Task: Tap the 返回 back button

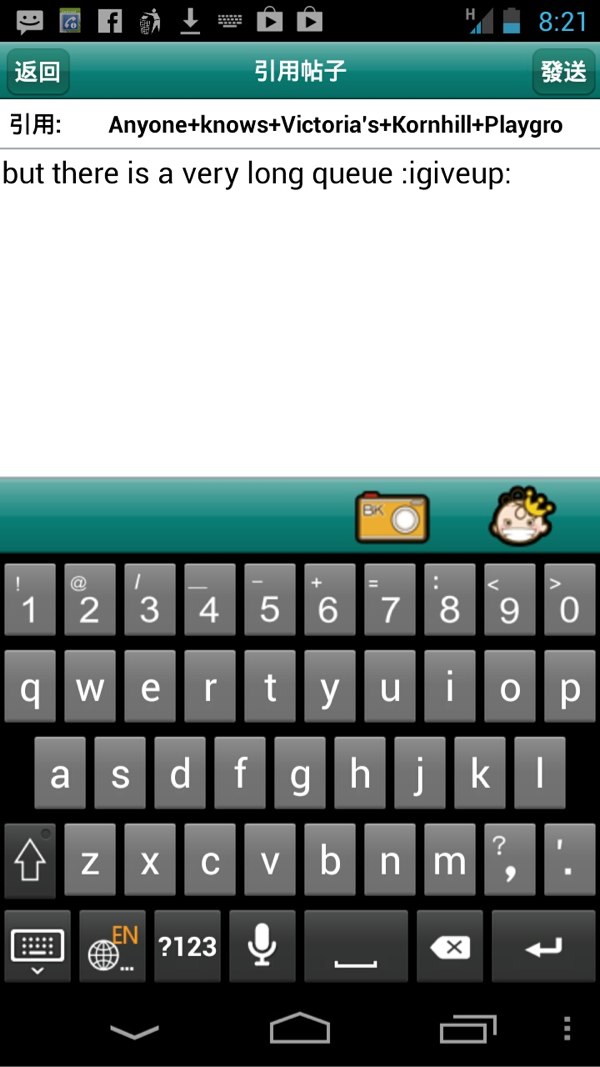Action: (x=38, y=72)
